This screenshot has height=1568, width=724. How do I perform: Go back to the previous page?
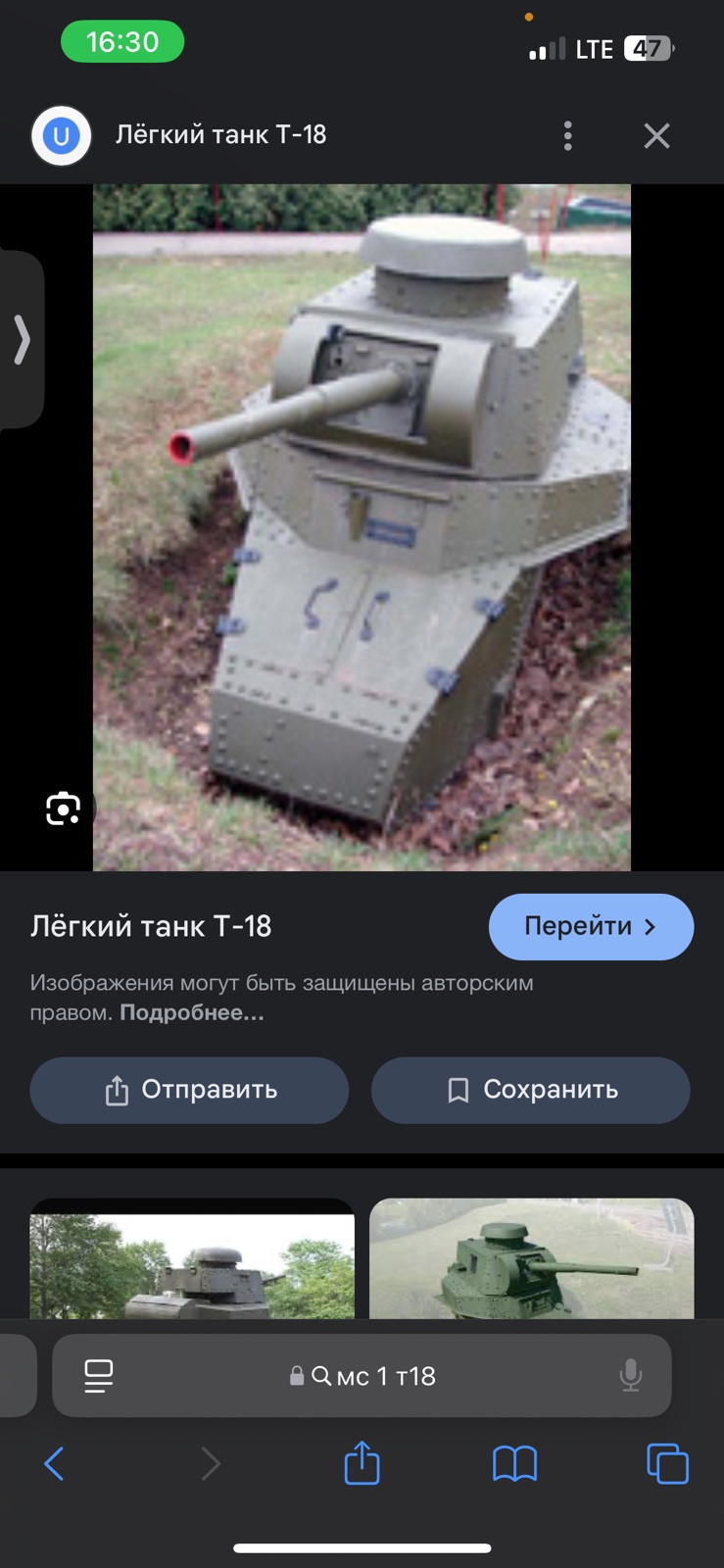(x=55, y=1464)
